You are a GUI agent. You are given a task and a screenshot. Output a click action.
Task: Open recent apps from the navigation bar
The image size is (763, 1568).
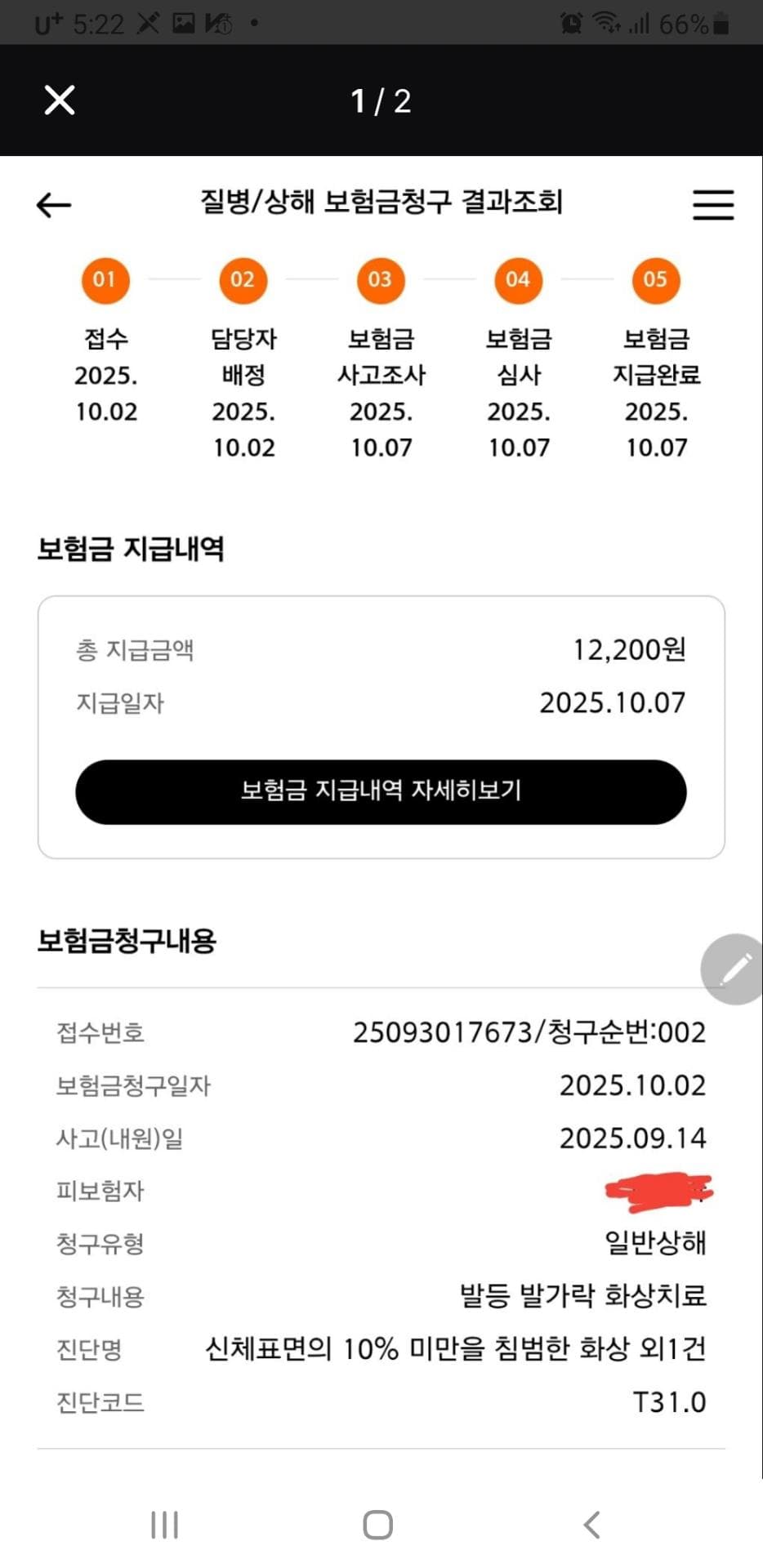point(165,1525)
